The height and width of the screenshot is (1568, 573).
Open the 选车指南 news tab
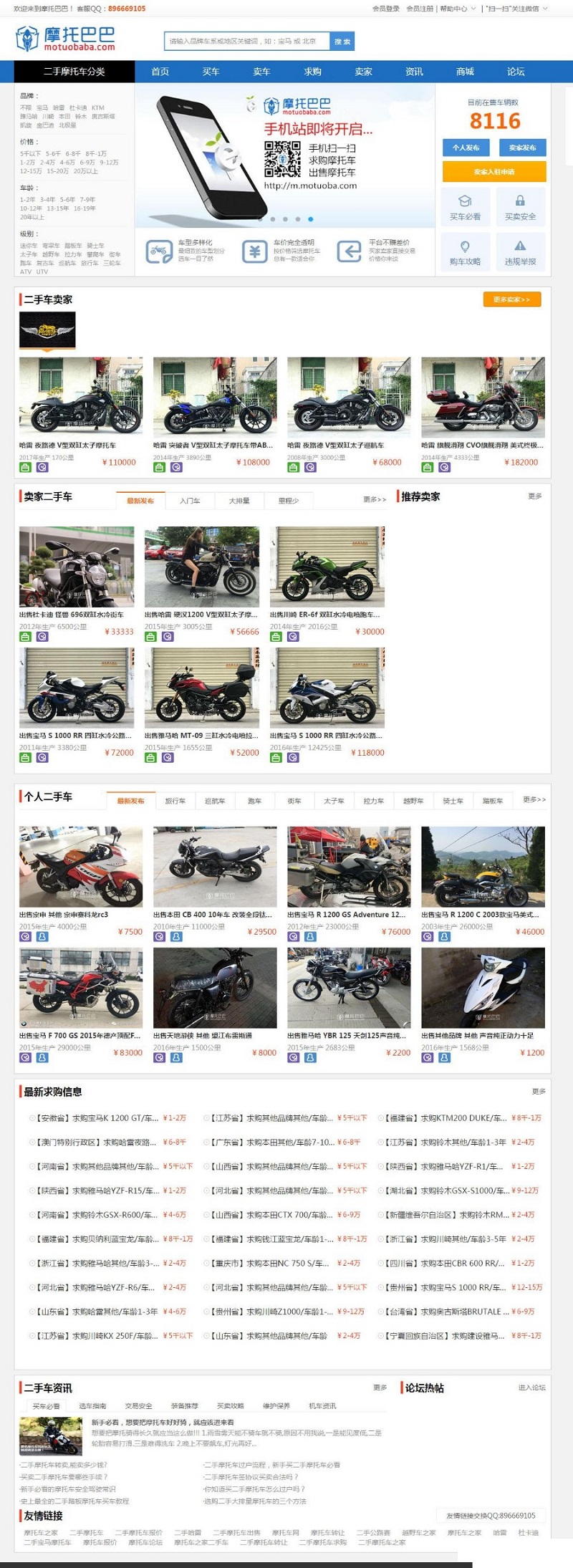pyautogui.click(x=92, y=1406)
